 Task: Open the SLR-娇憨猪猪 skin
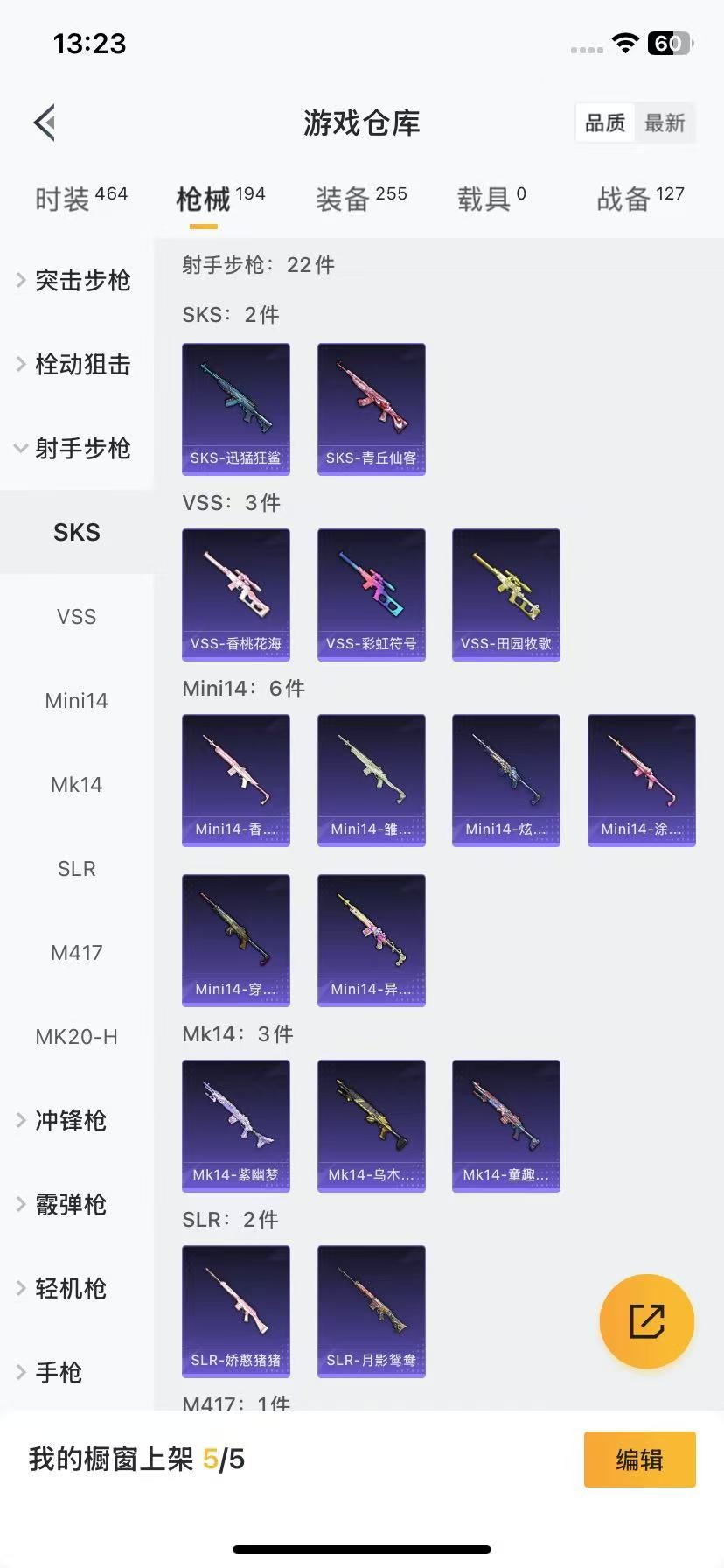coord(236,1311)
